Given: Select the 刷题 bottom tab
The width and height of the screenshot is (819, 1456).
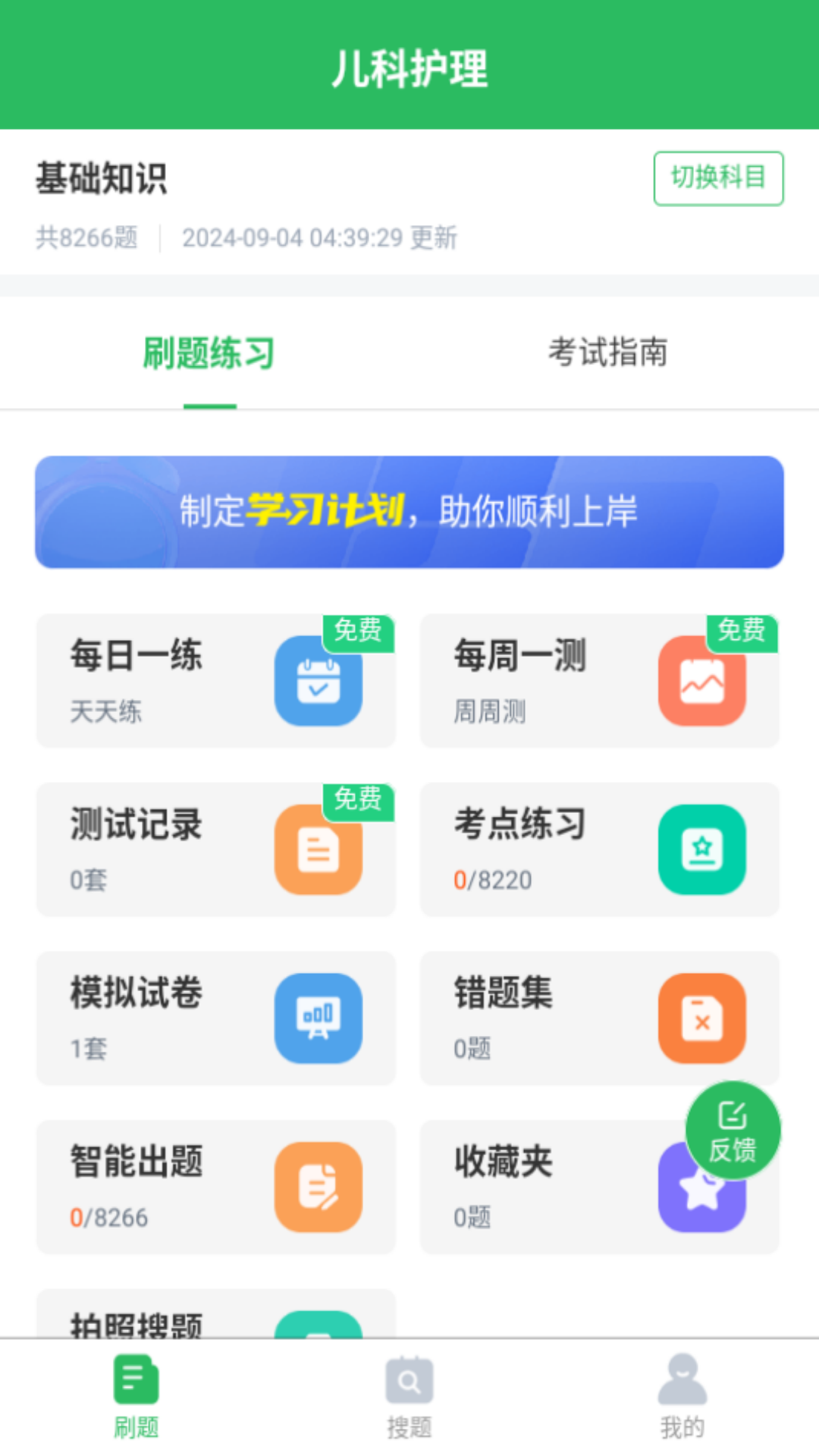Looking at the screenshot, I should coord(136,1398).
